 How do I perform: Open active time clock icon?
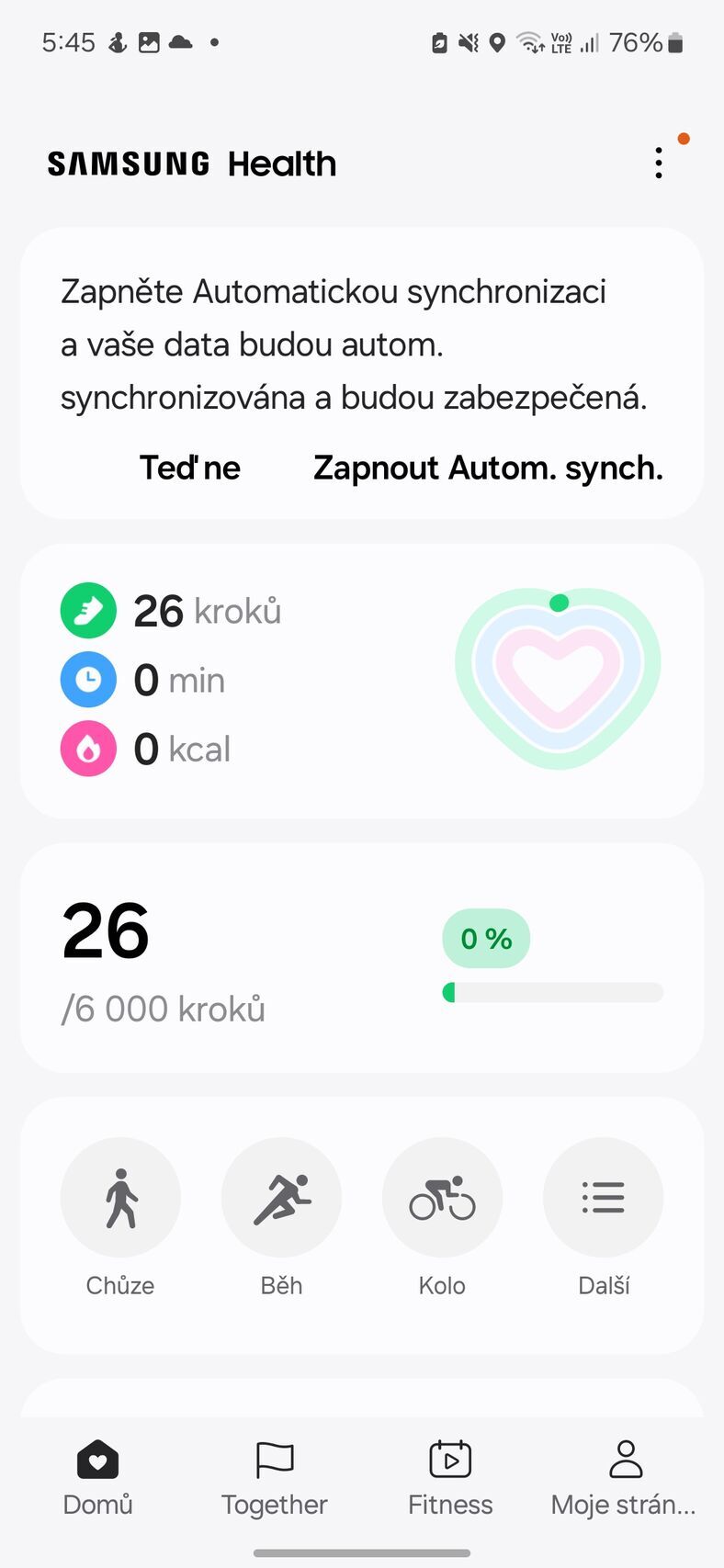coord(87,680)
